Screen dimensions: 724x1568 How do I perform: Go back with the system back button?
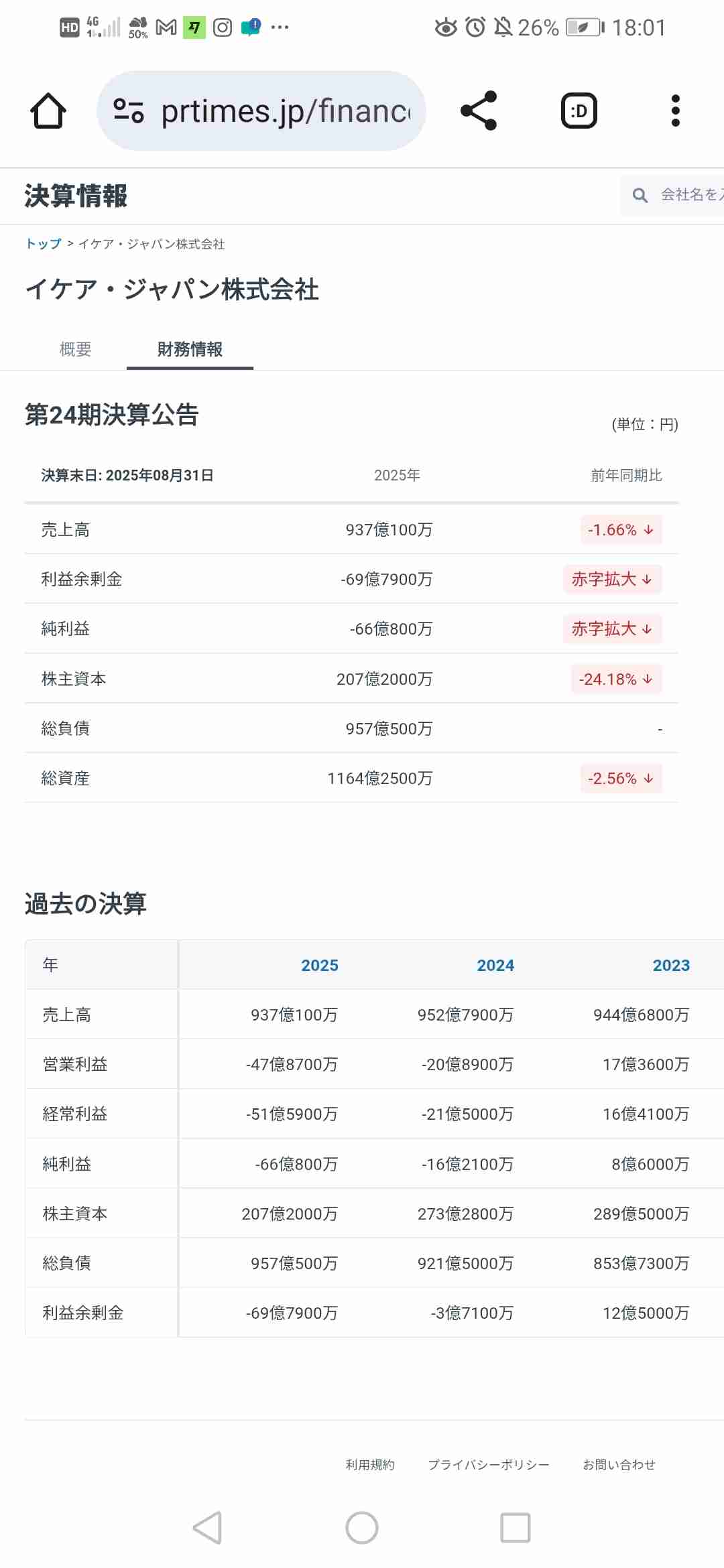pos(207,1528)
